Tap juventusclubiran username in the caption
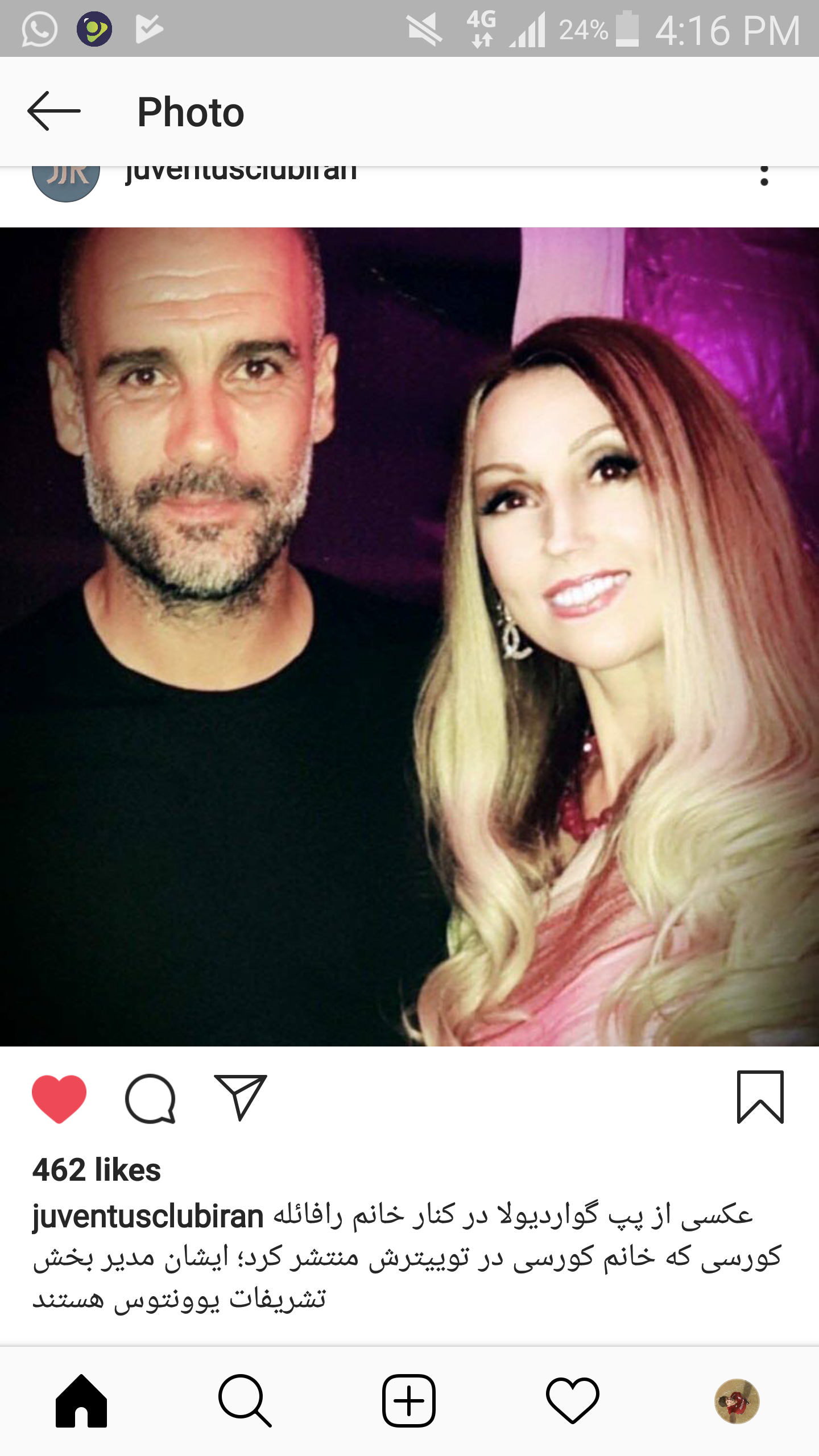 coord(148,1217)
